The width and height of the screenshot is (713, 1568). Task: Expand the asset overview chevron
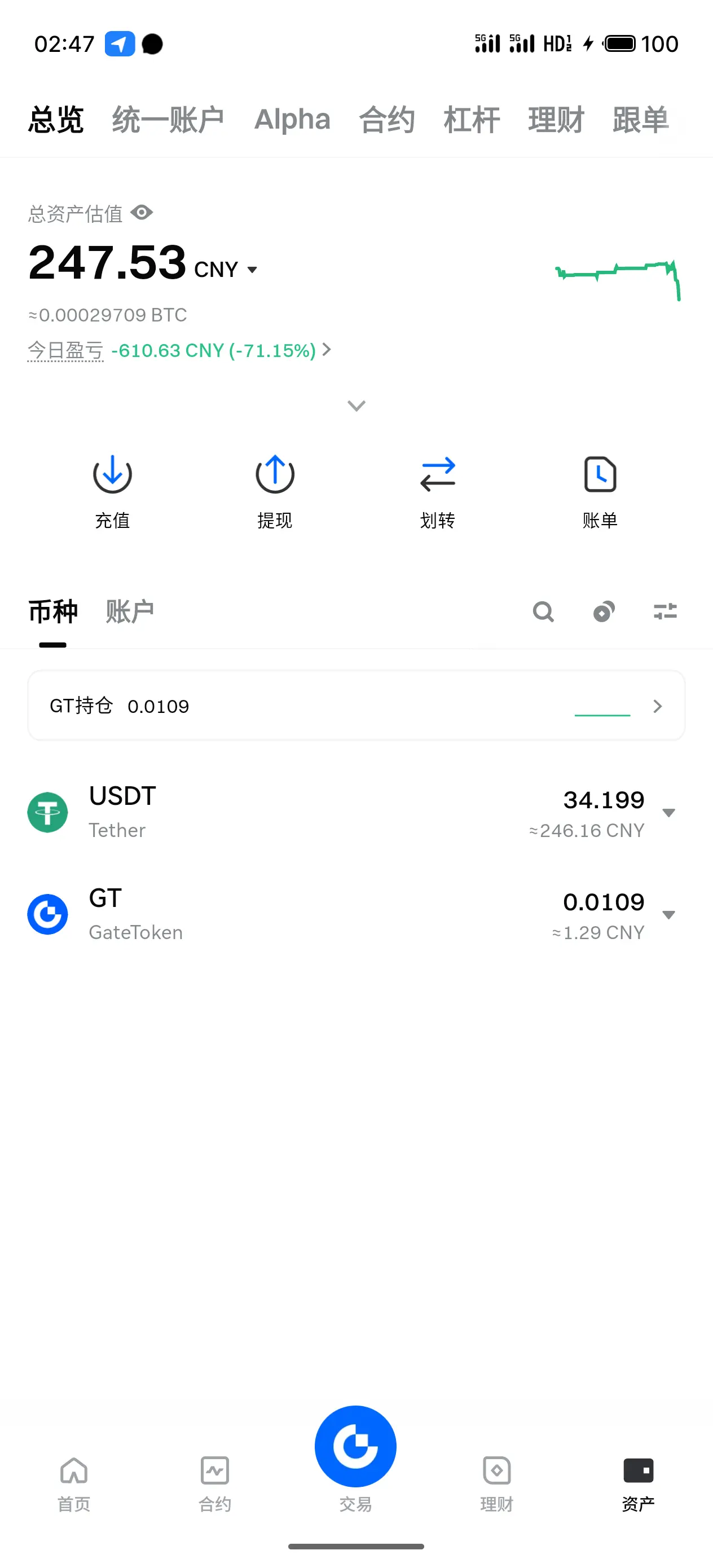356,406
